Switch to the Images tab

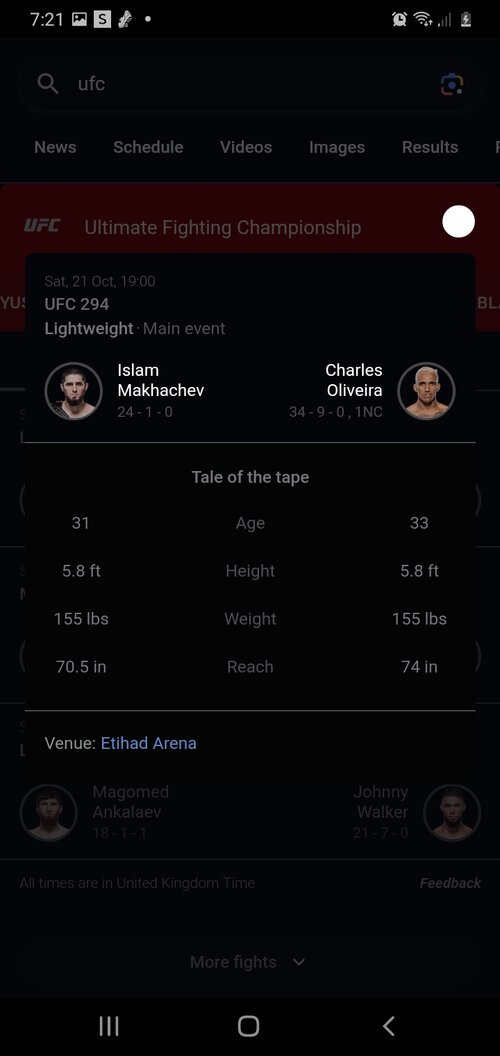point(337,147)
